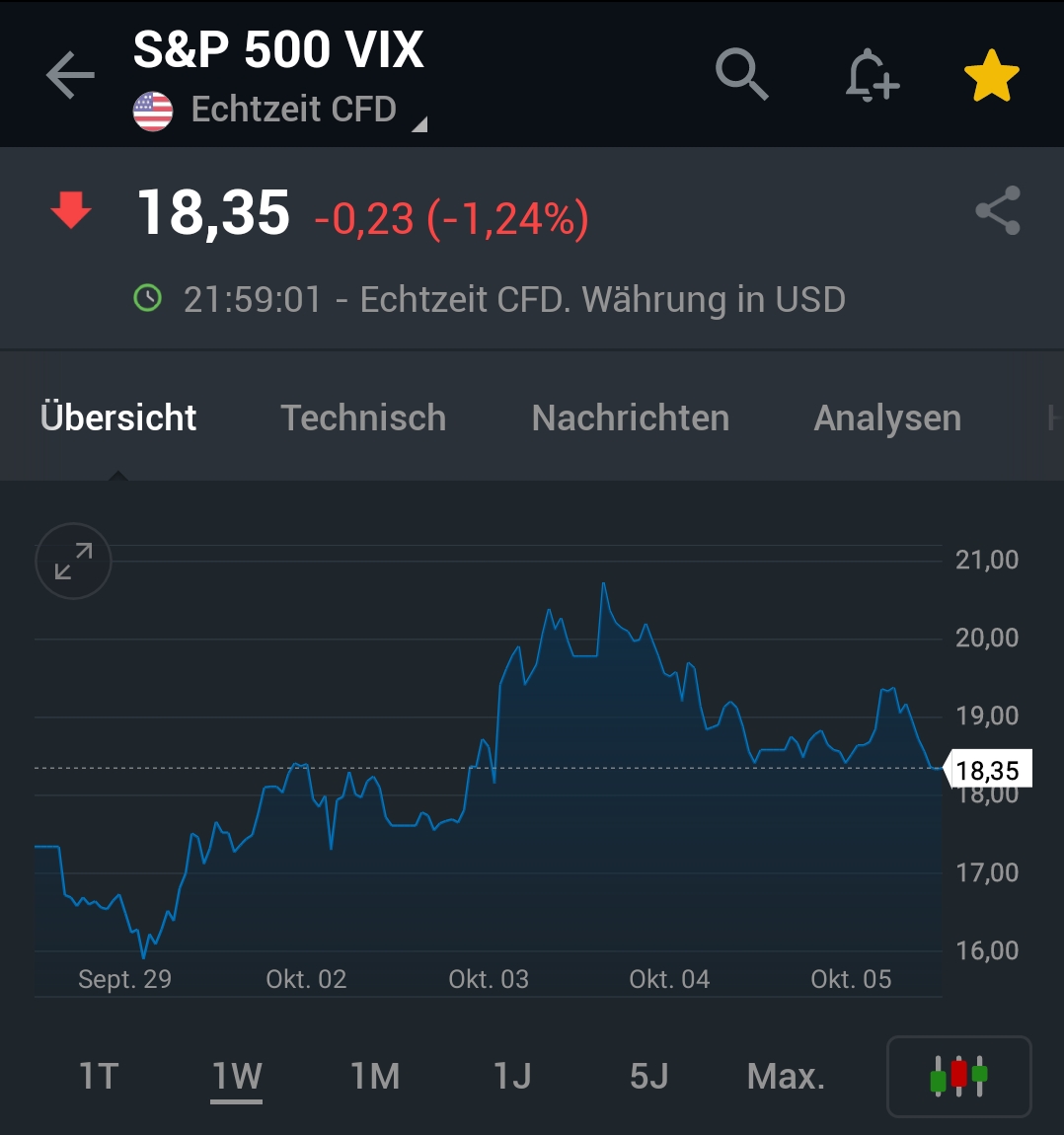Switch chart to candlestick view

point(958,1076)
